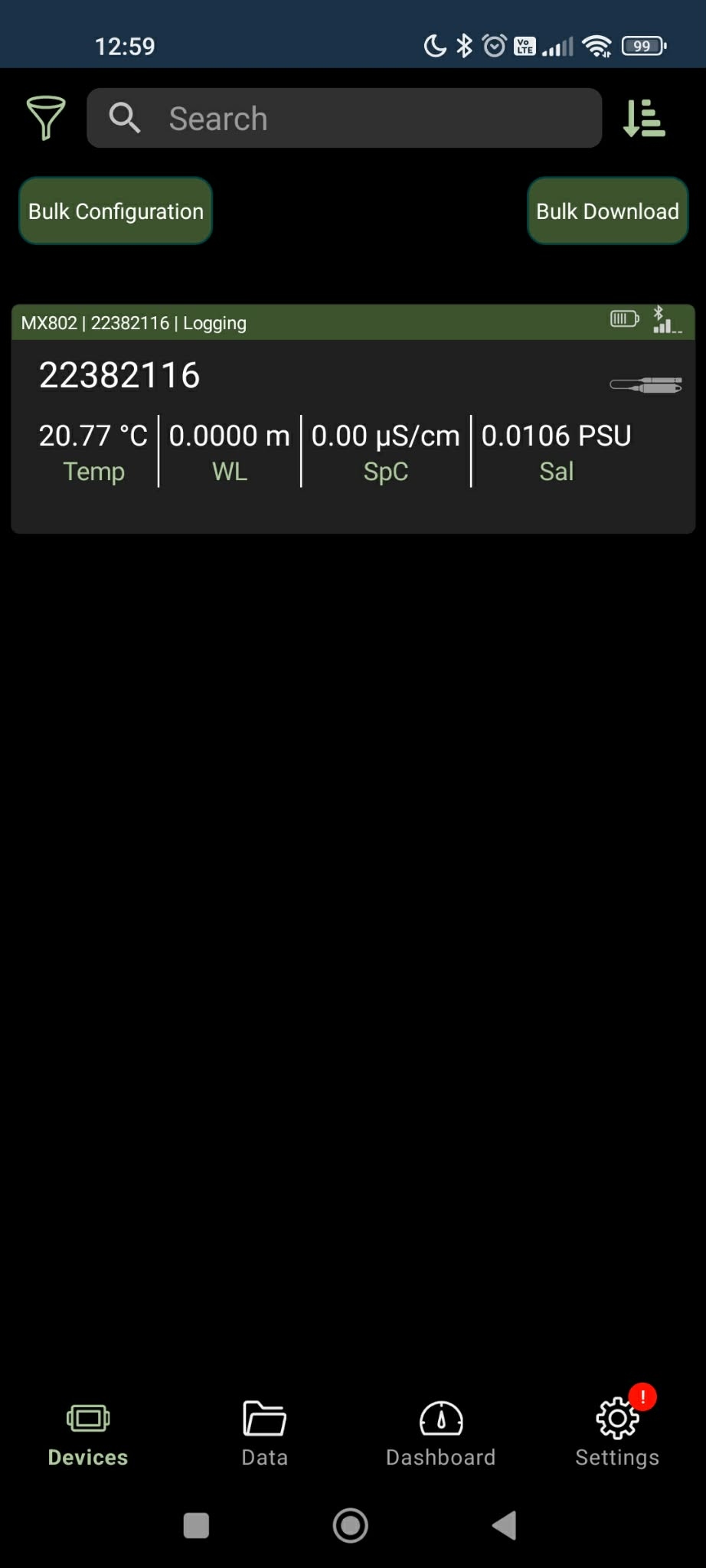Tap Bulk Configuration button
The width and height of the screenshot is (706, 1568).
[116, 211]
